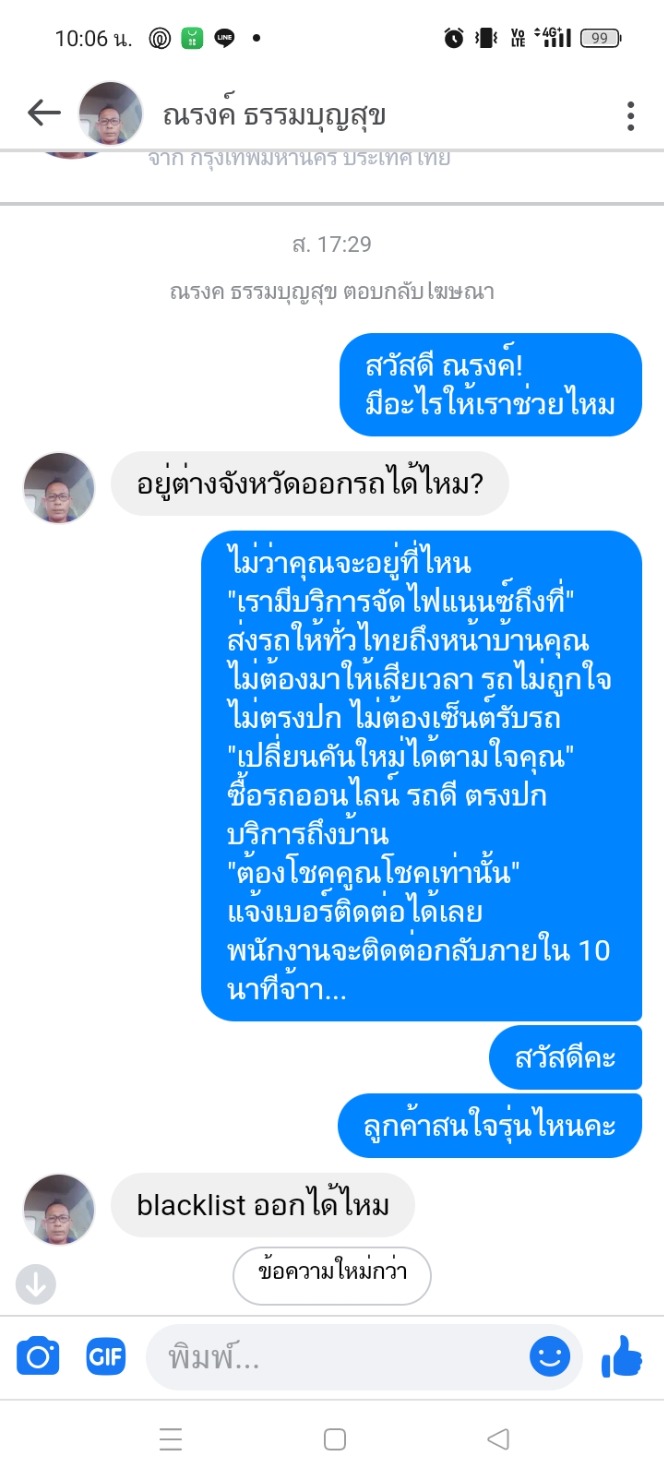The width and height of the screenshot is (664, 1480).
Task: Tap the avatar beside the blacklist message
Action: tap(59, 1209)
